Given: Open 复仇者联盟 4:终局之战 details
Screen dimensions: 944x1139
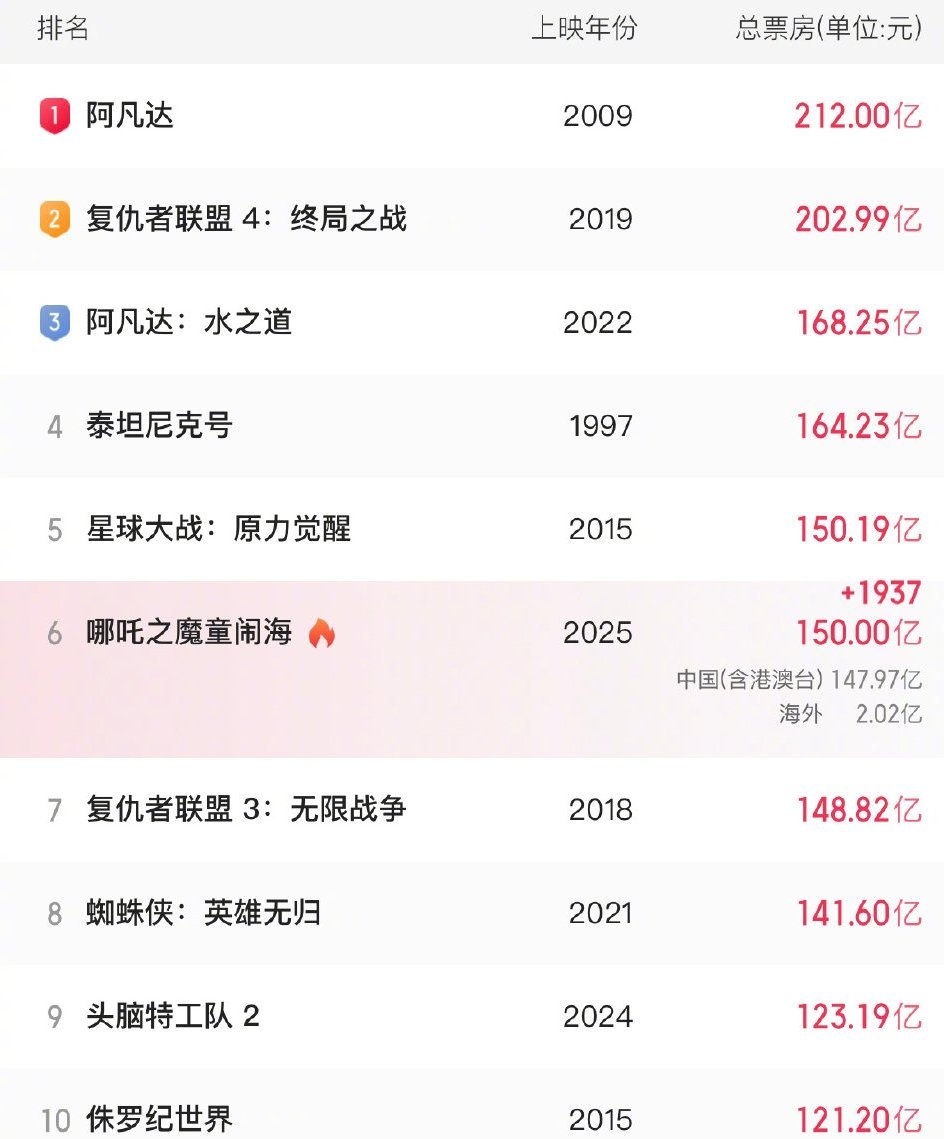Looking at the screenshot, I should pos(246,219).
